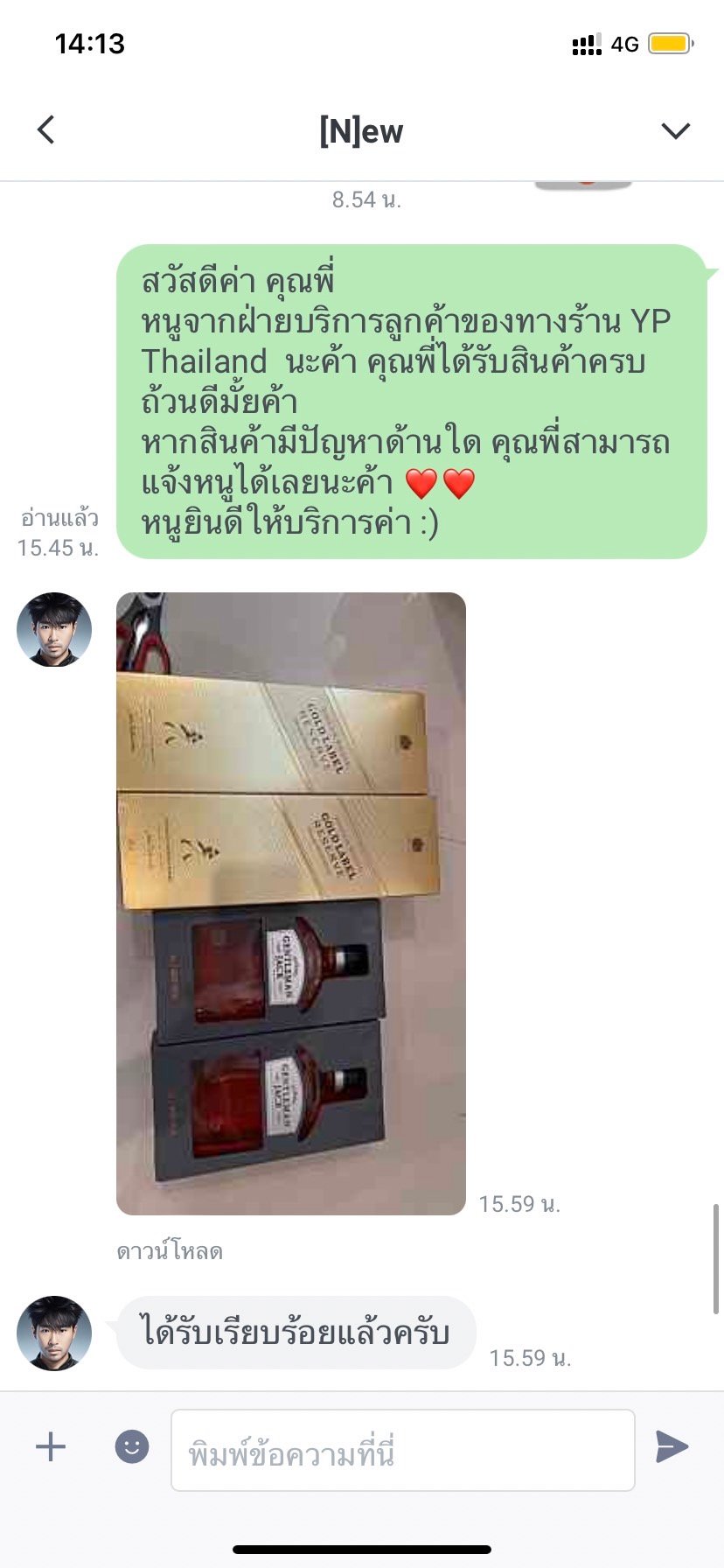Image resolution: width=724 pixels, height=1568 pixels.
Task: Open the emoji sticker picker
Action: (132, 1446)
